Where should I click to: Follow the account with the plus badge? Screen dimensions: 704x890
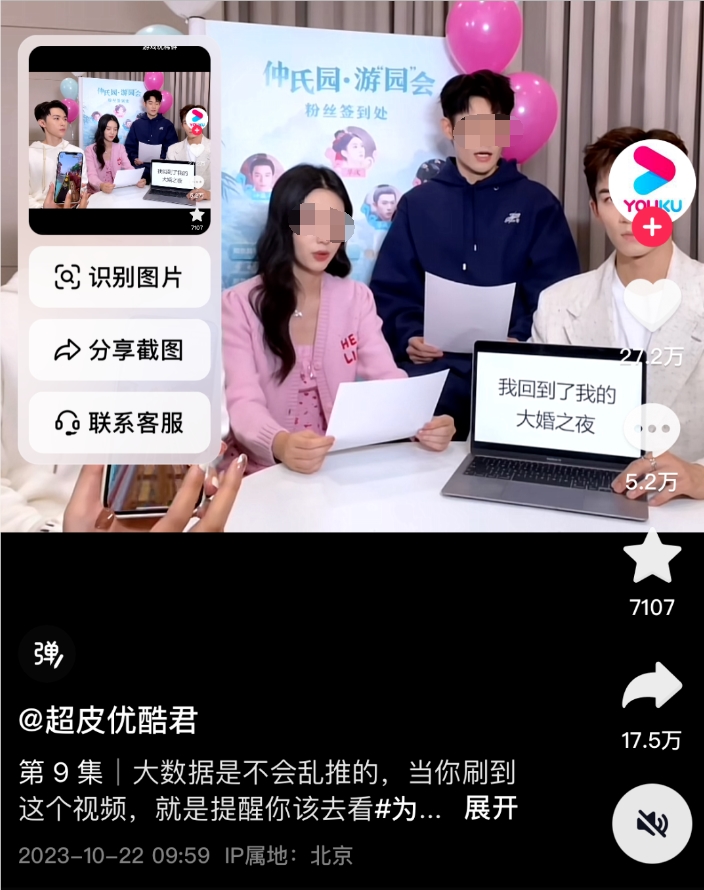pos(652,229)
